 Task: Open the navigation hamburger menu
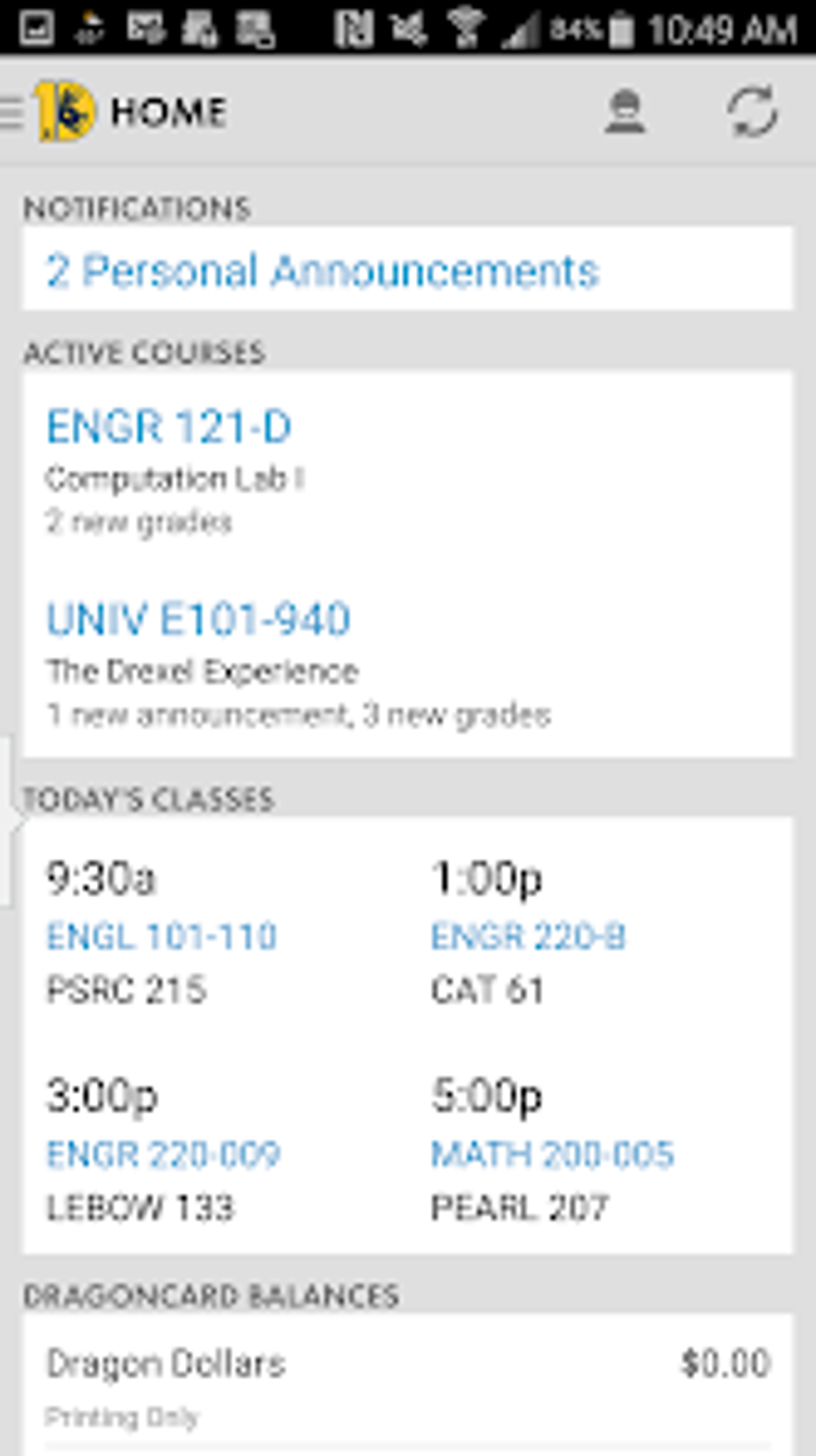[x=12, y=112]
